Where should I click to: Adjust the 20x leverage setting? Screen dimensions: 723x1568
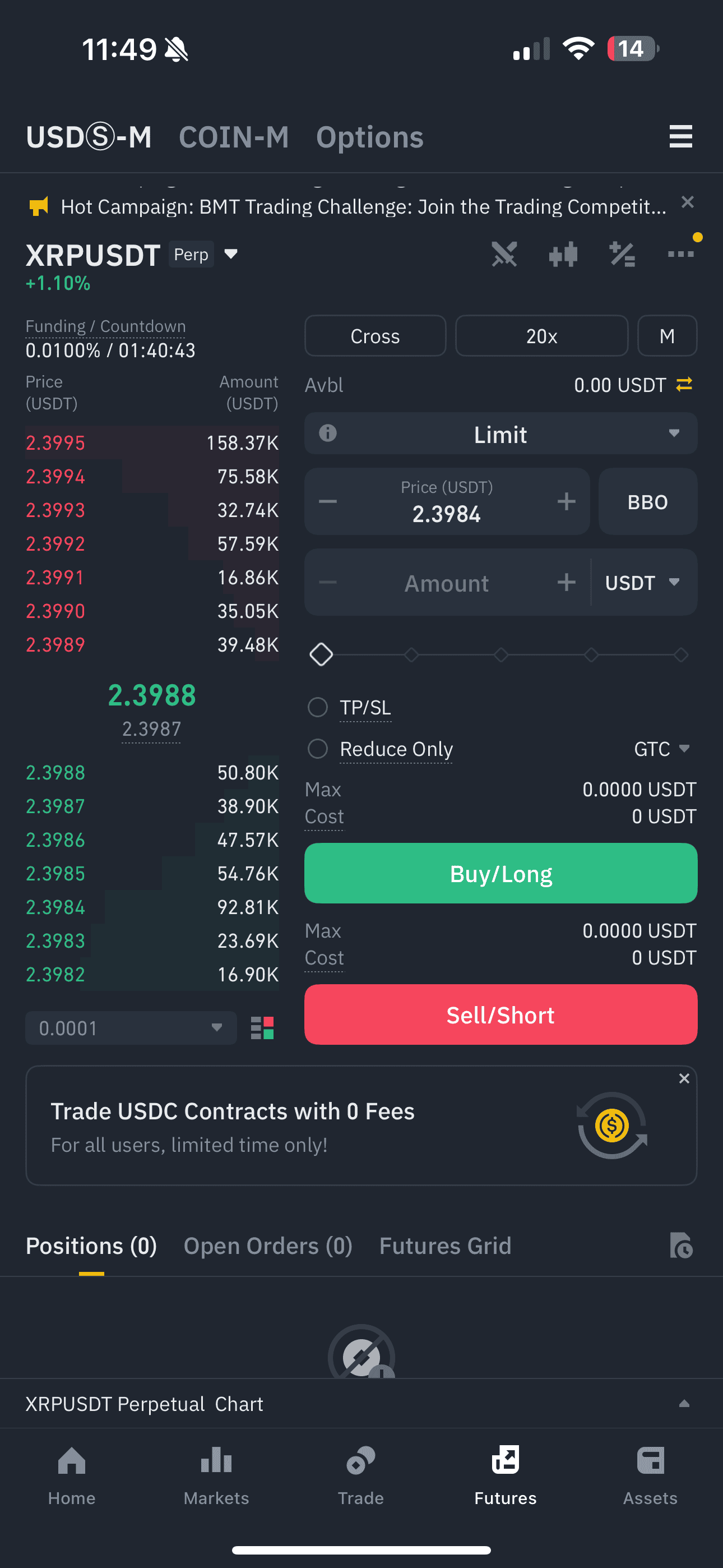(x=541, y=336)
